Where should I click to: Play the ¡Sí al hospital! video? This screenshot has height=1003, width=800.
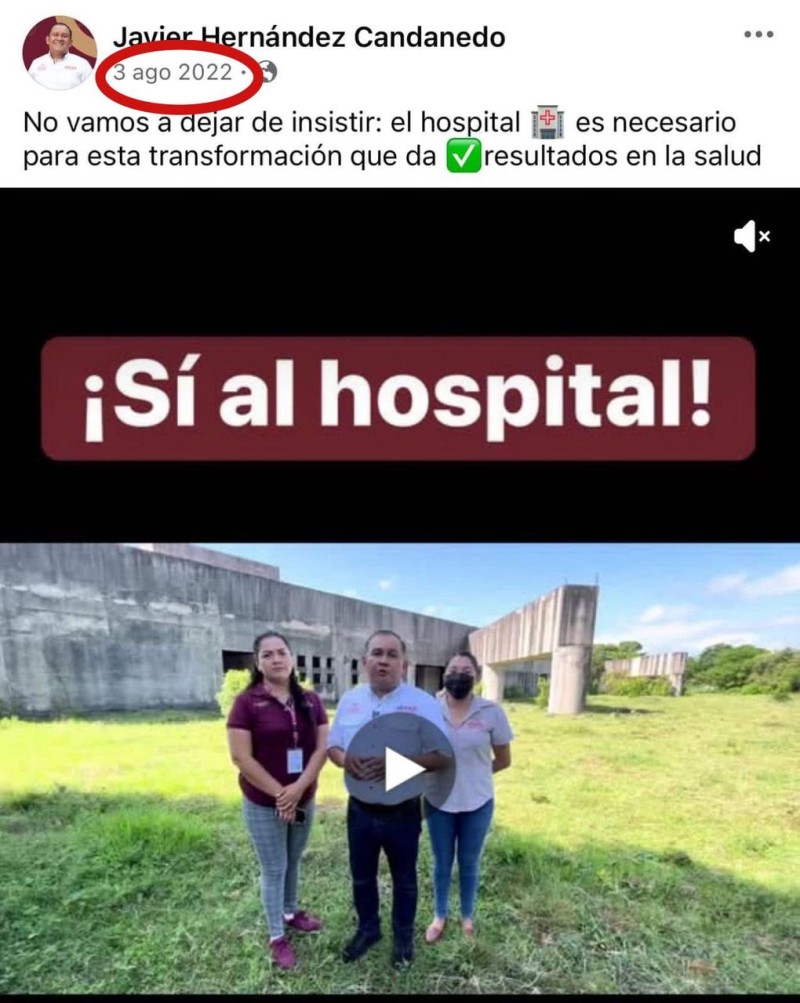pos(400,768)
